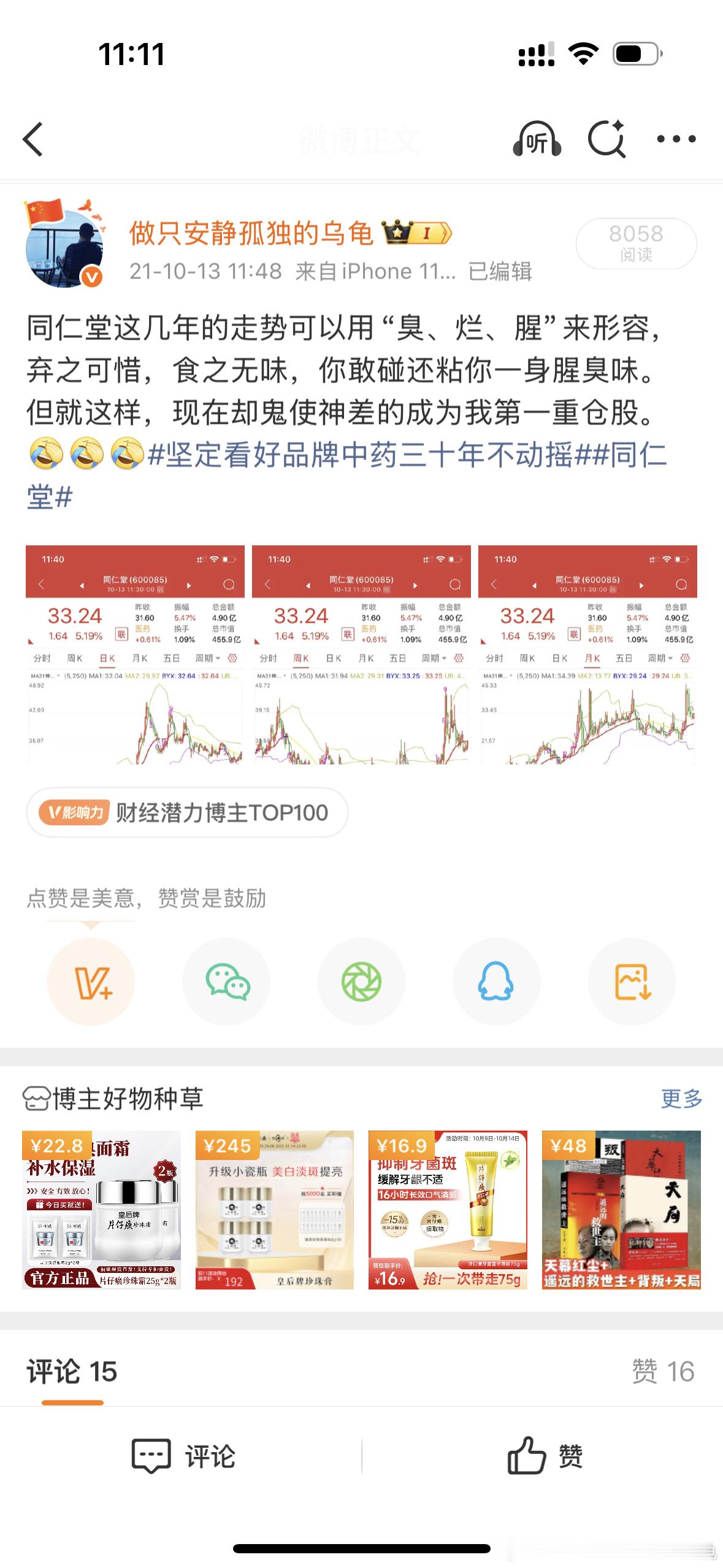This screenshot has height=1568, width=723.
Task: View the second stock chart image
Action: point(361,654)
